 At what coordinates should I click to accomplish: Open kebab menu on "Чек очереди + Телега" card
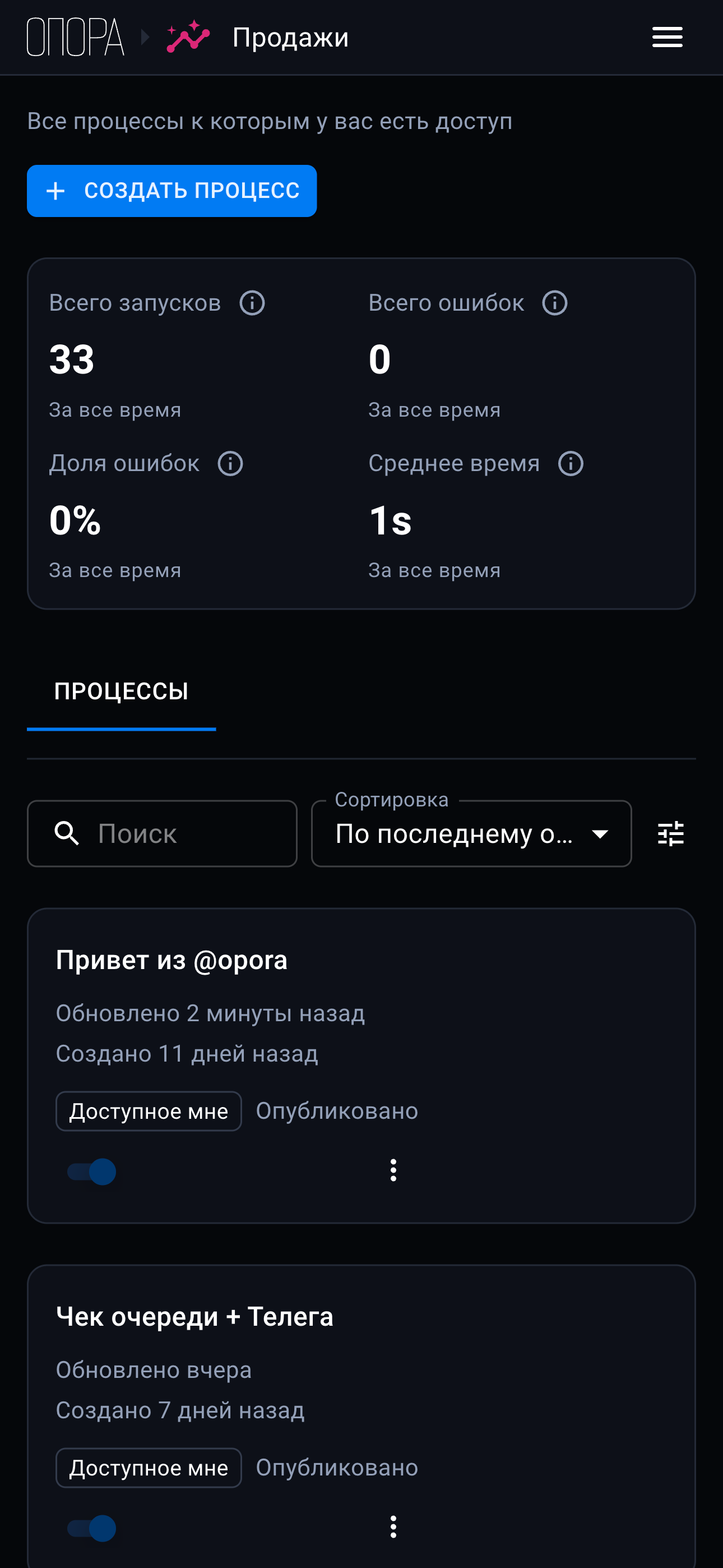click(393, 1527)
